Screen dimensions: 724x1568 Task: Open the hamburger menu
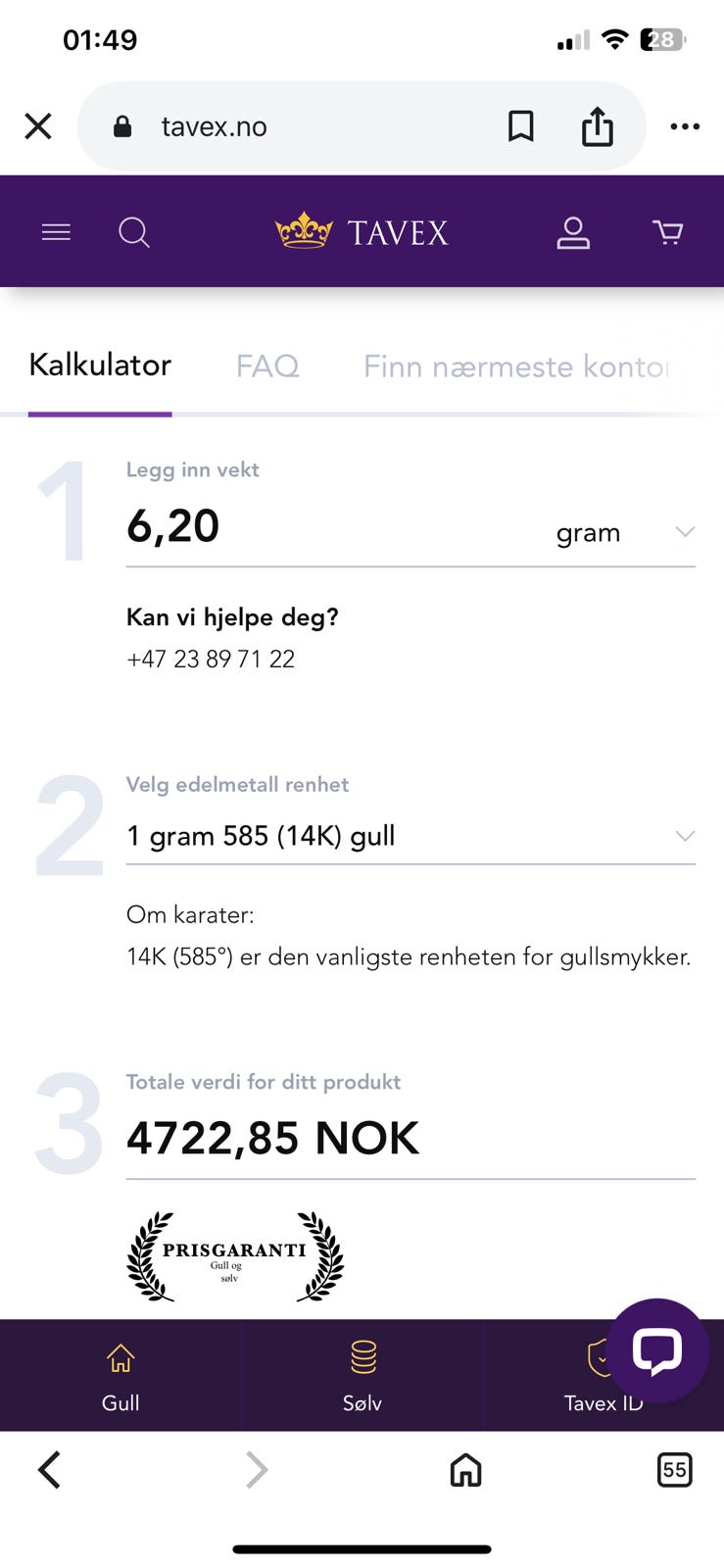[56, 231]
